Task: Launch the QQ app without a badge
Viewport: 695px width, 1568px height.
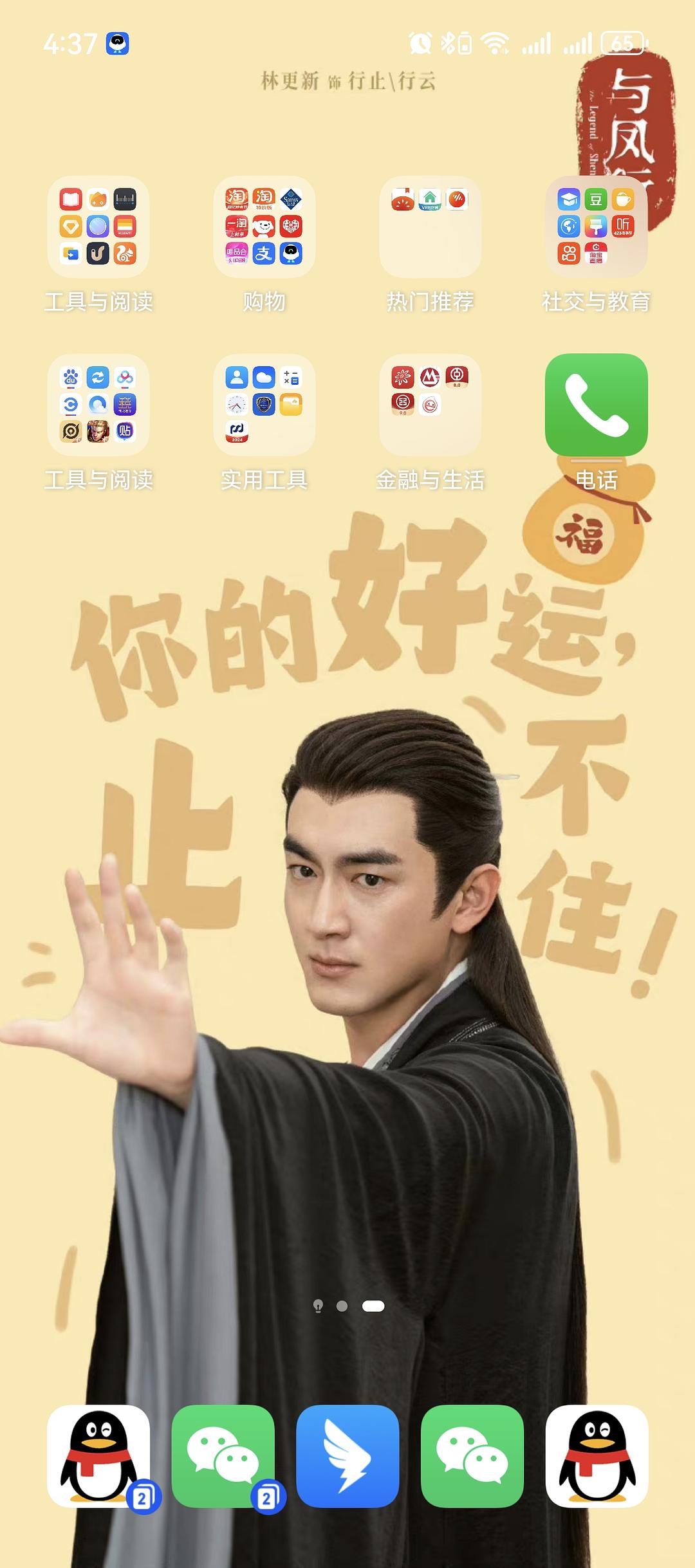Action: [596, 1455]
